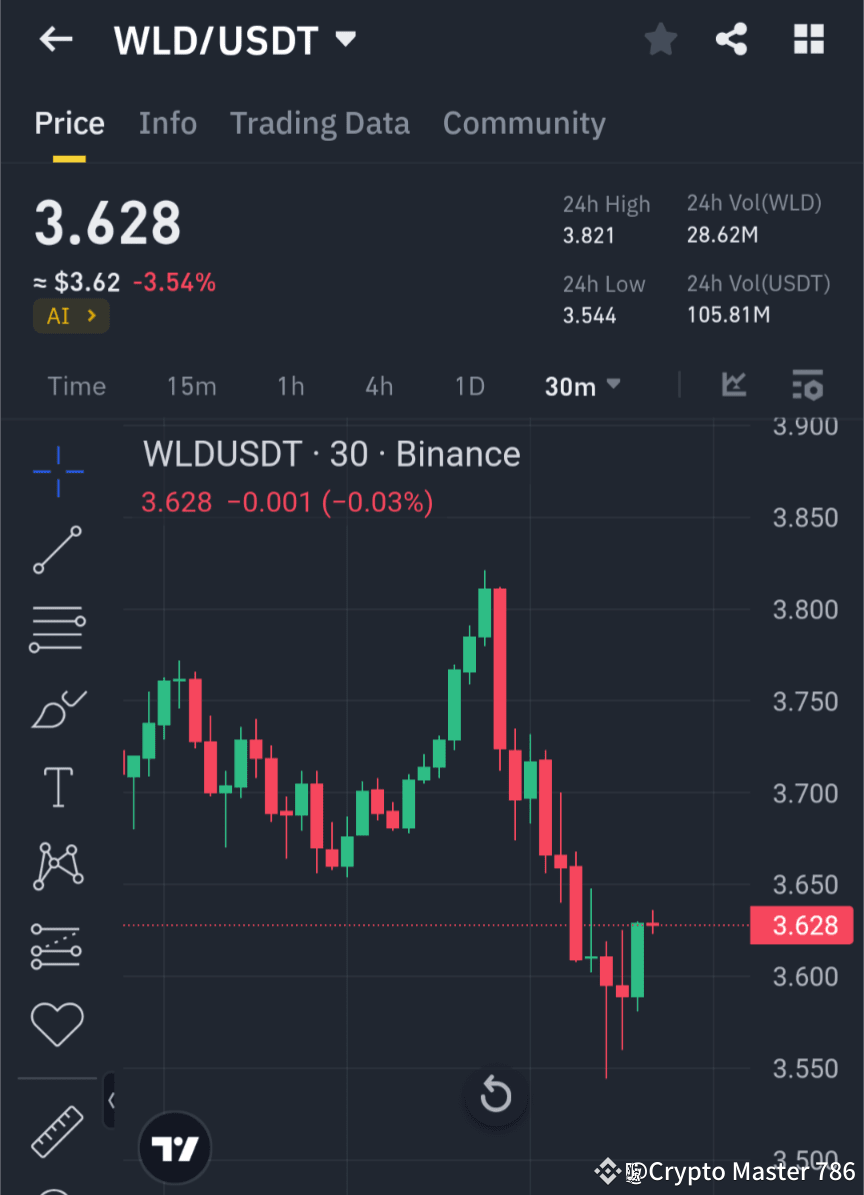This screenshot has width=864, height=1195.
Task: Select the crosshair tool
Action: point(57,473)
